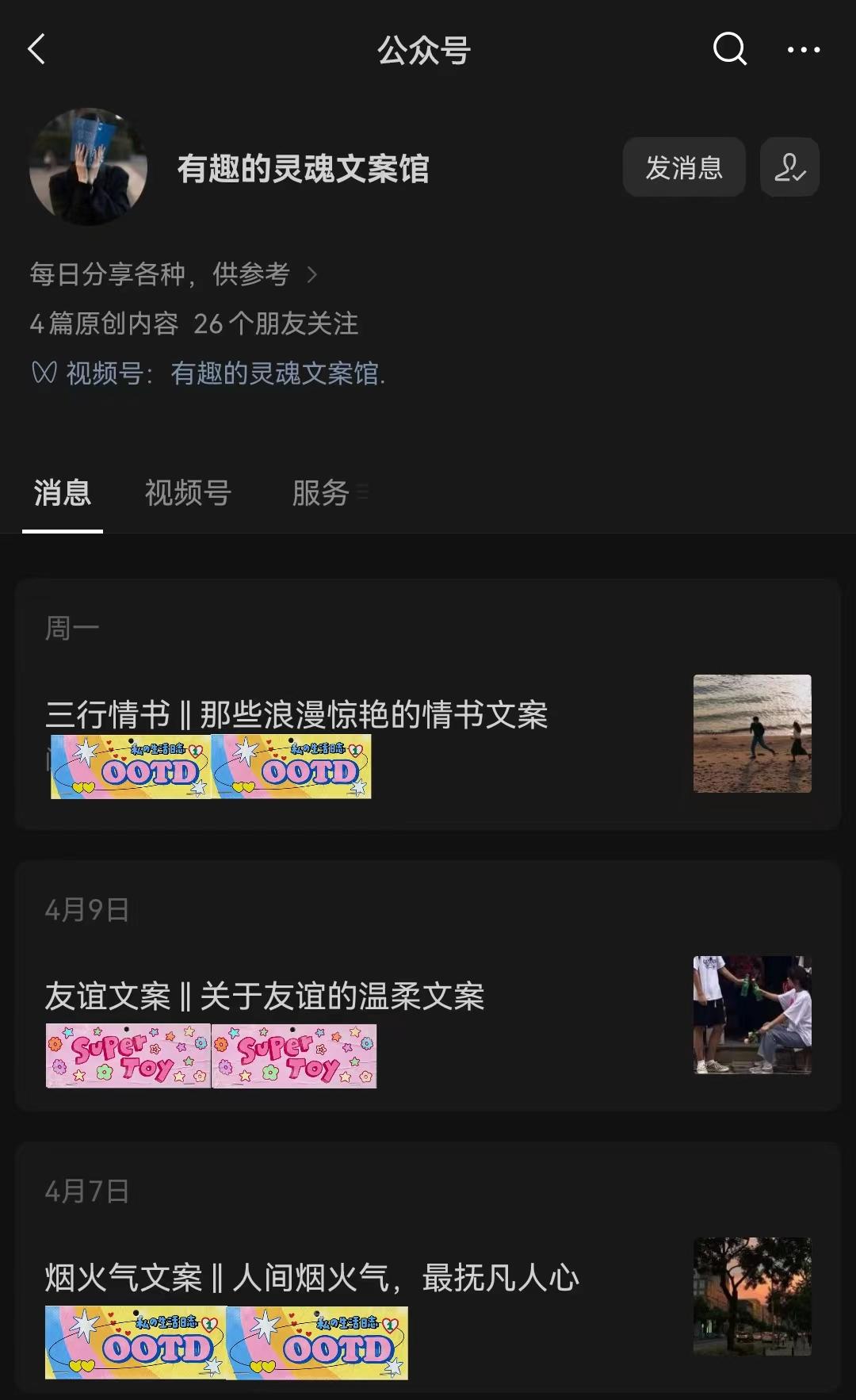The width and height of the screenshot is (856, 1400).
Task: Open the three-dot overflow menu
Action: [803, 49]
